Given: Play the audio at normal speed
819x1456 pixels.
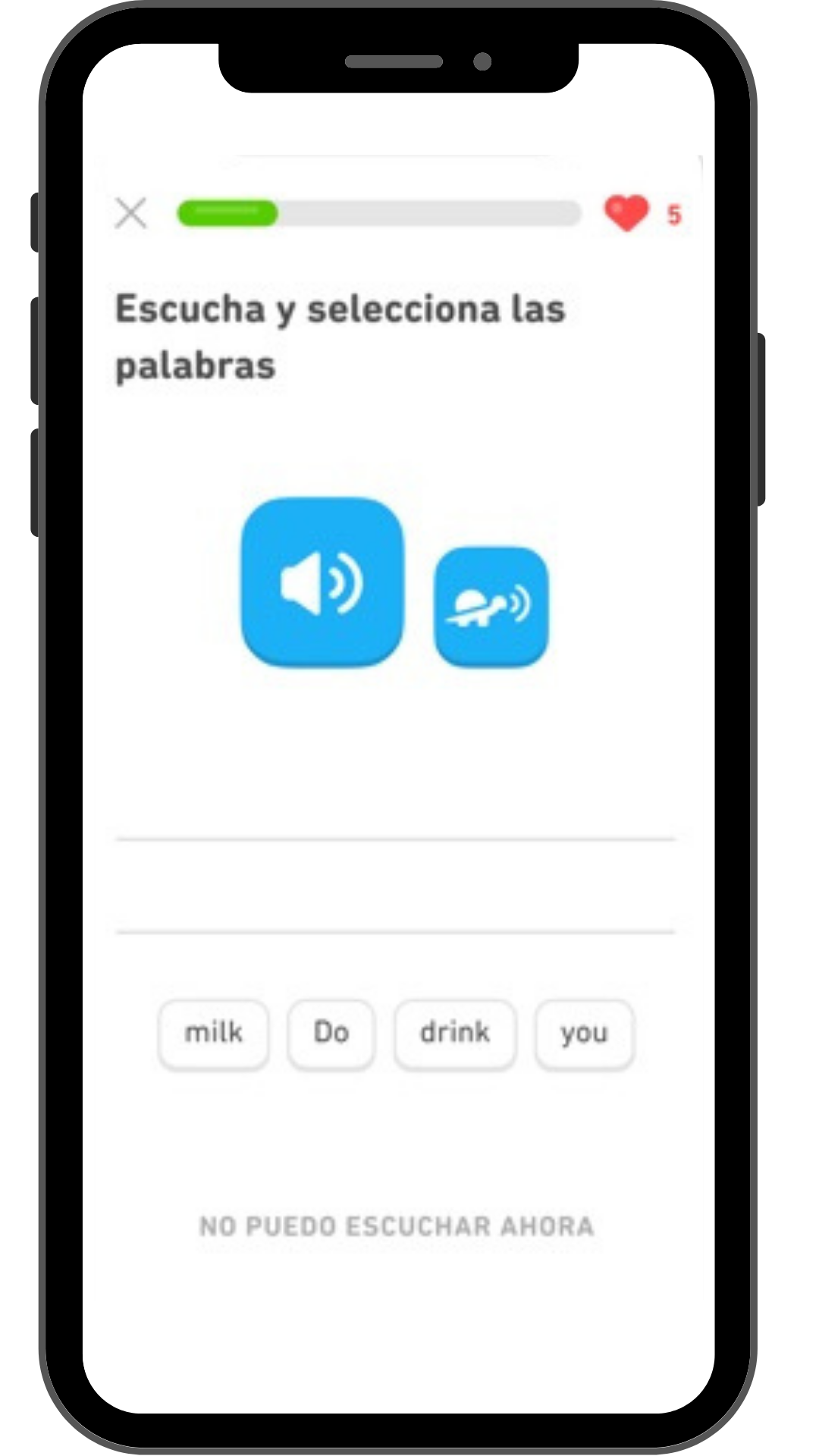Looking at the screenshot, I should click(322, 582).
